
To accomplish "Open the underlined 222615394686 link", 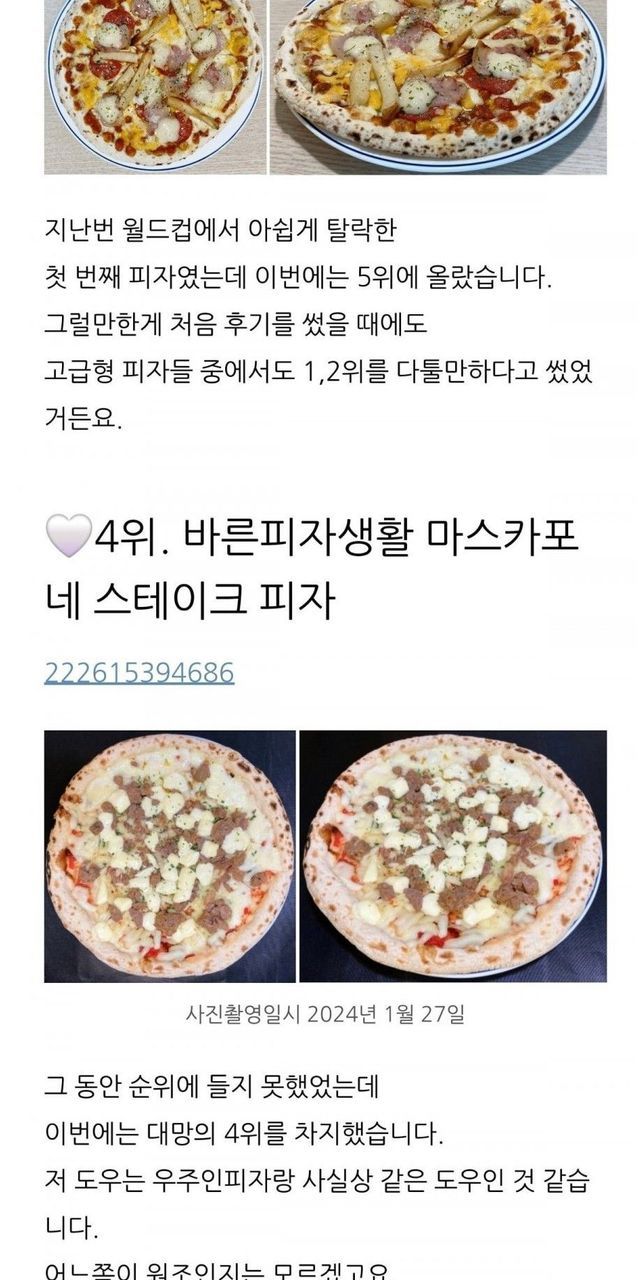I will 139,673.
